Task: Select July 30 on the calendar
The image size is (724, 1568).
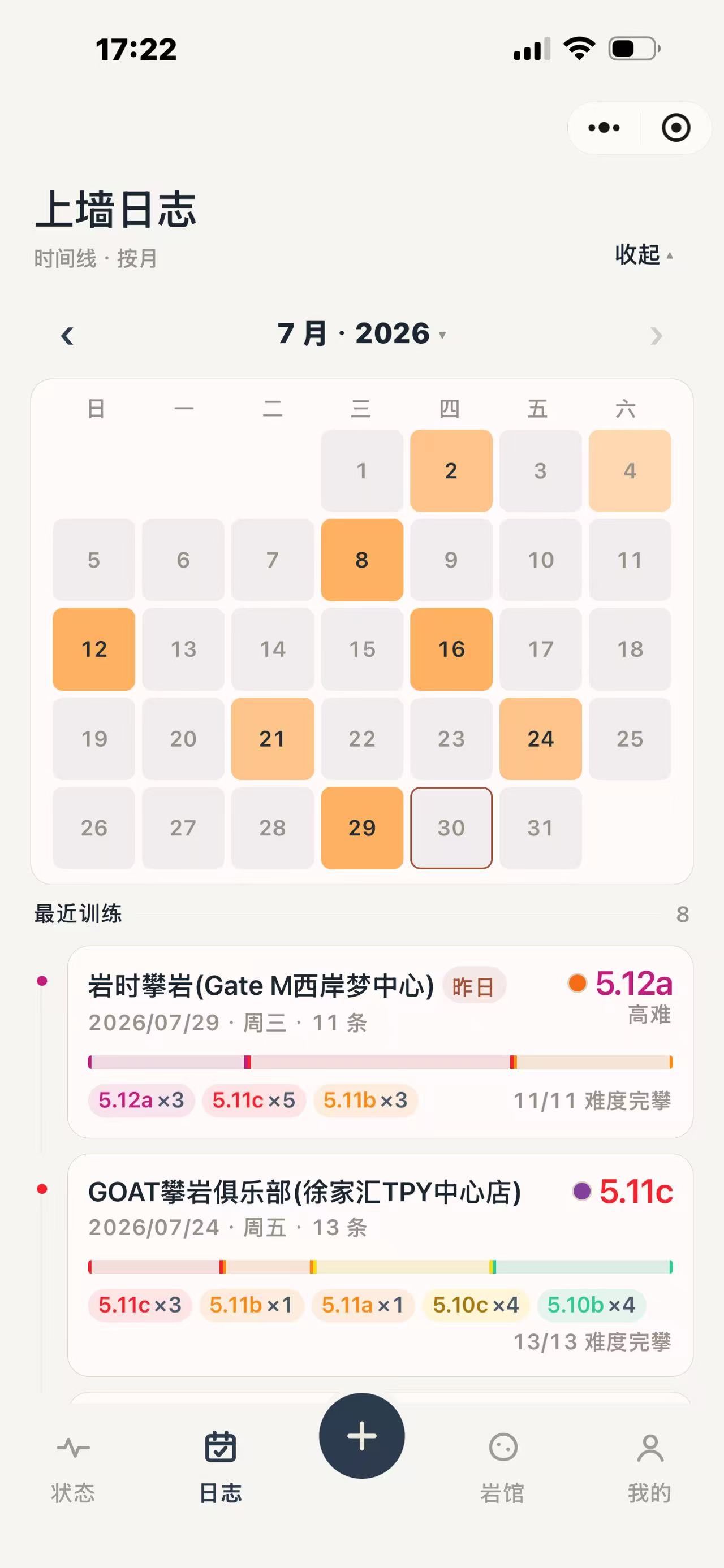Action: [x=451, y=828]
